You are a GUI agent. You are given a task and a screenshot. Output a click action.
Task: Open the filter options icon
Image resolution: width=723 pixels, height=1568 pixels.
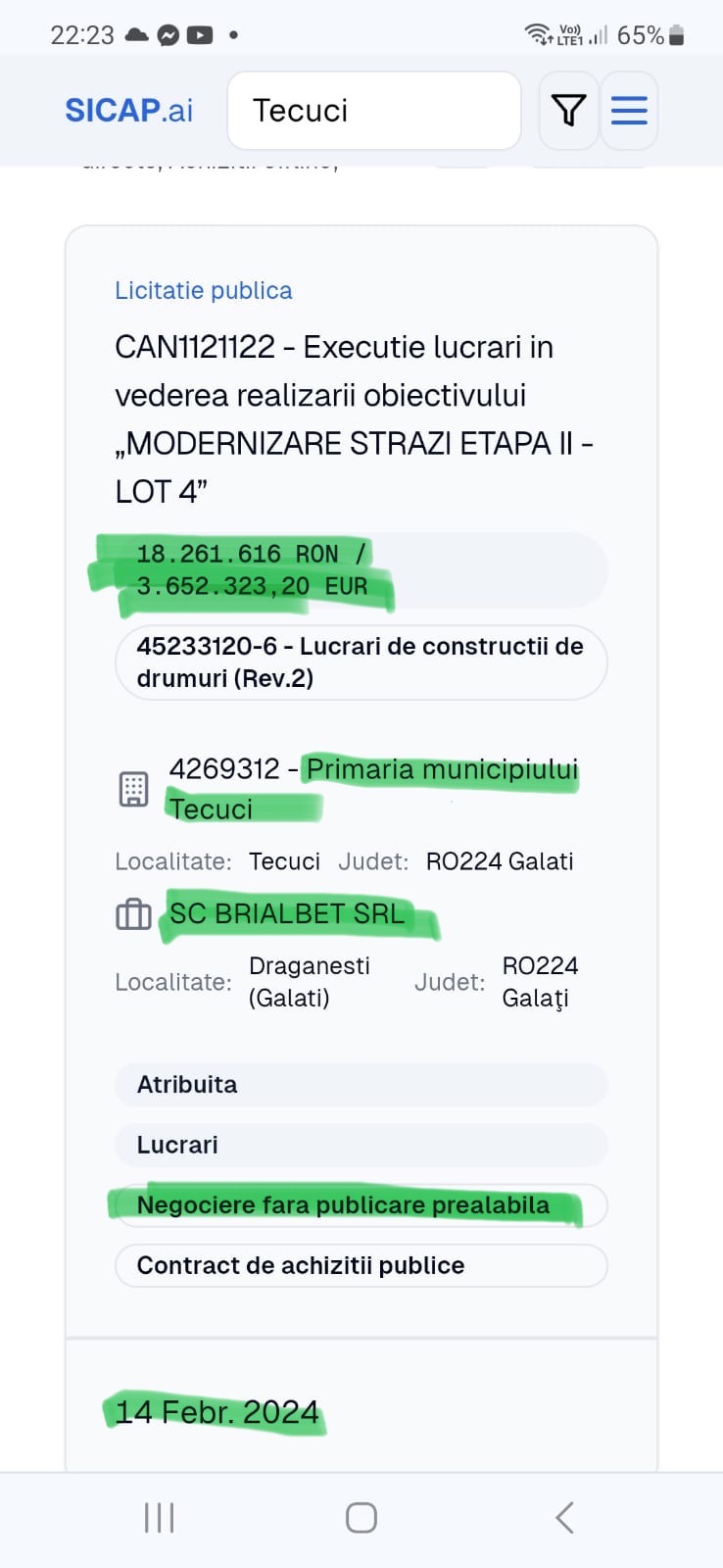568,111
